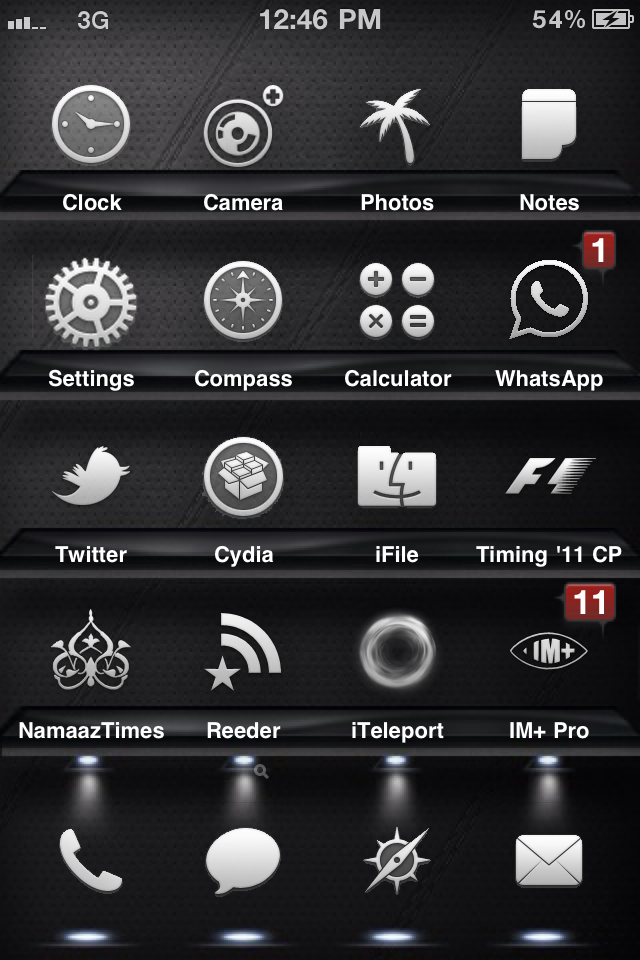Open the Notes app

pos(549,126)
